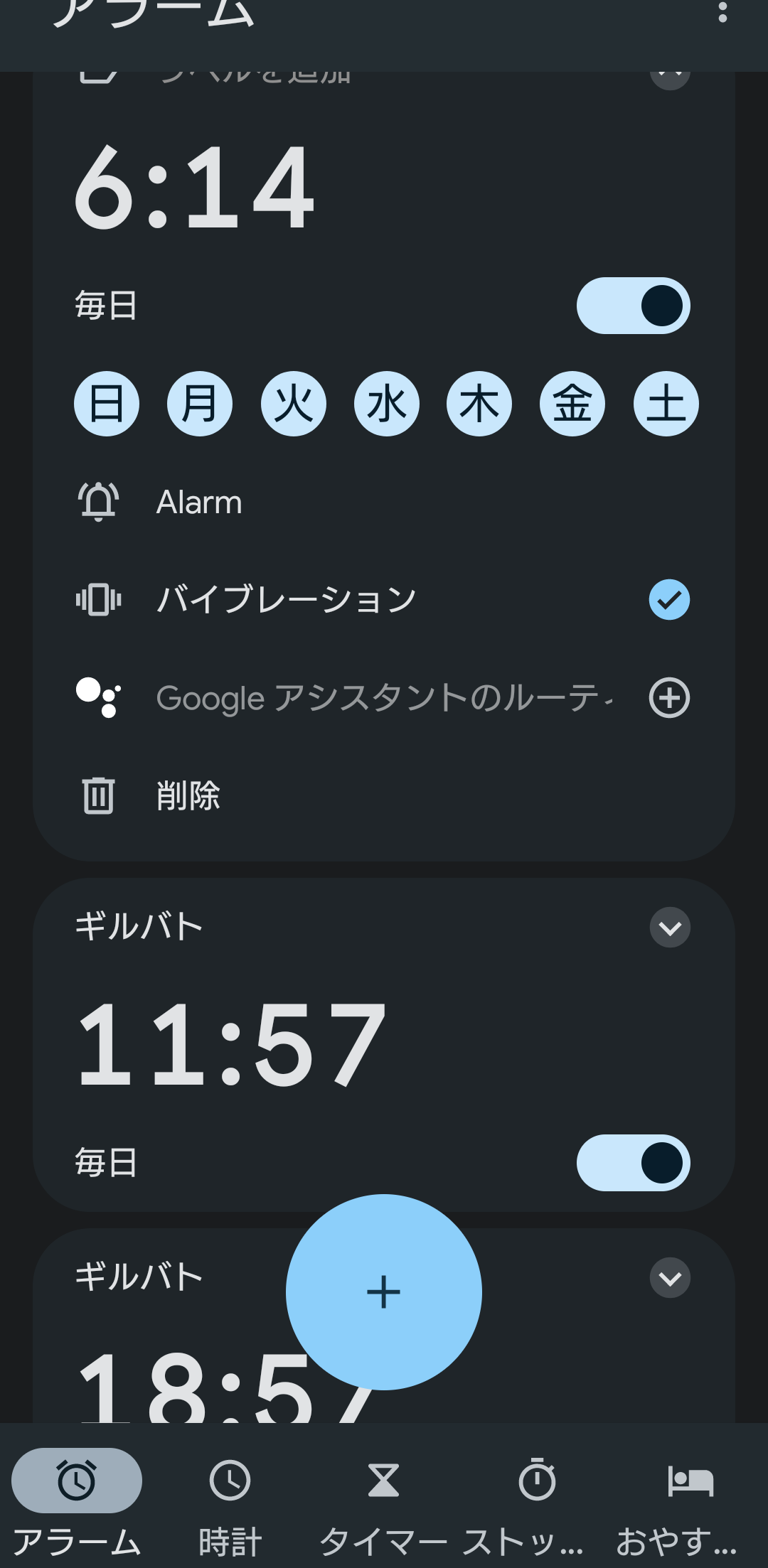Expand the 11:57 ギルバト alarm
Viewport: 768px width, 1568px height.
click(x=670, y=928)
